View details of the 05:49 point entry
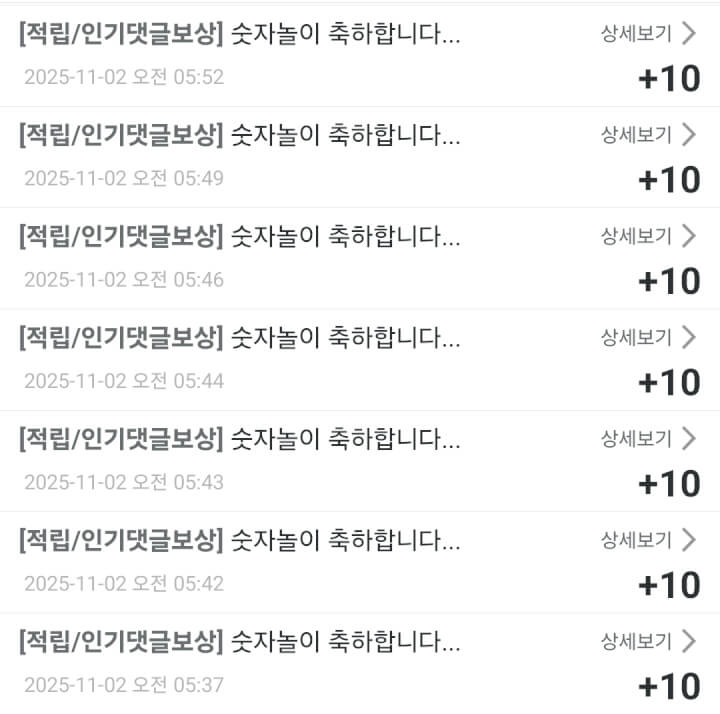720x714 pixels. pos(647,135)
